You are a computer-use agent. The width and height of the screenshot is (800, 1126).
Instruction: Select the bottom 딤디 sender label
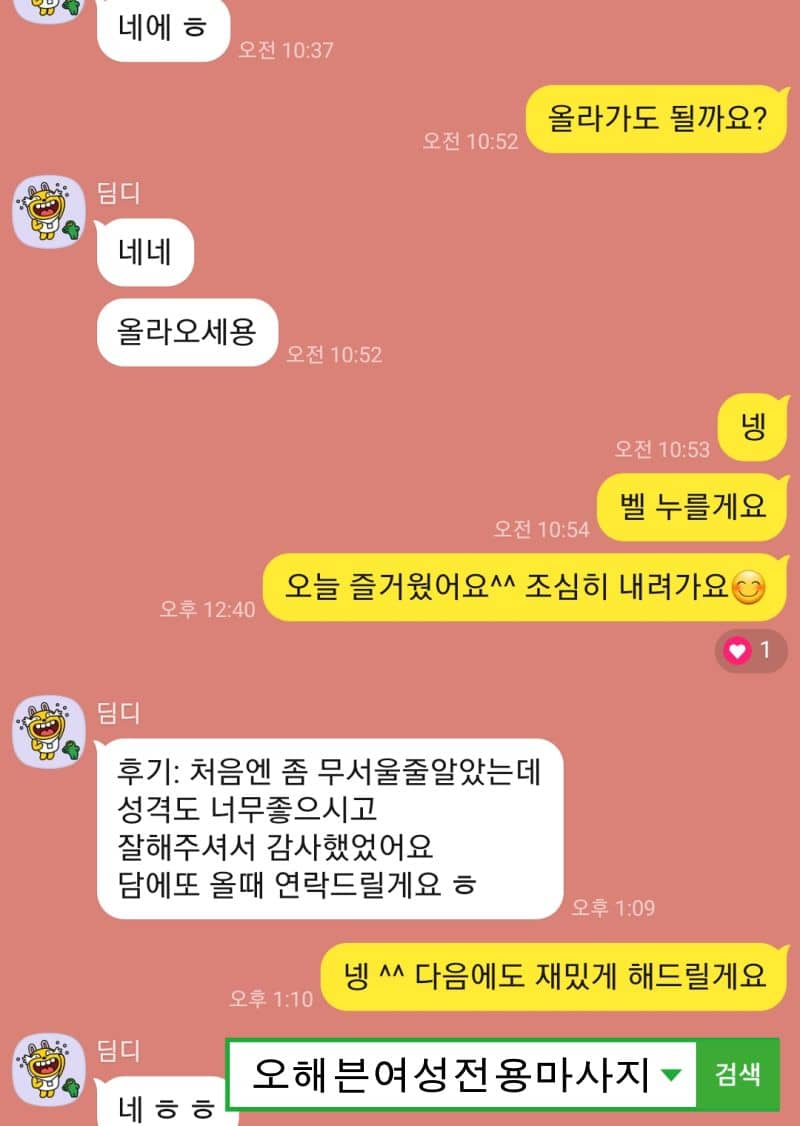(x=120, y=1049)
